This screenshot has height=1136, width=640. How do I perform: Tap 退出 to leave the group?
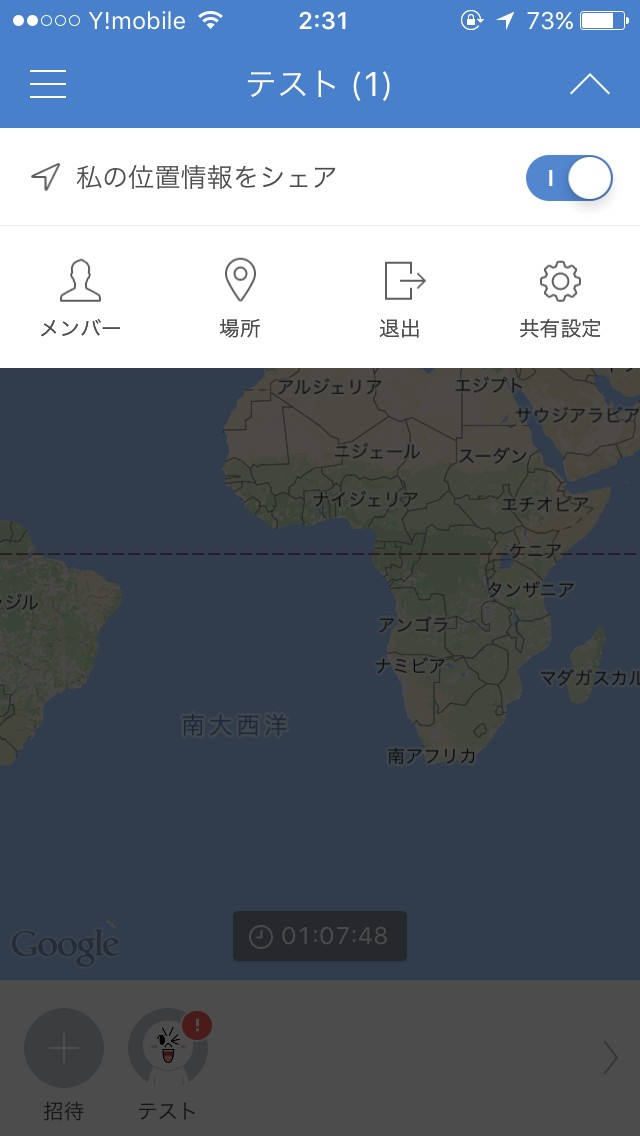pyautogui.click(x=400, y=299)
